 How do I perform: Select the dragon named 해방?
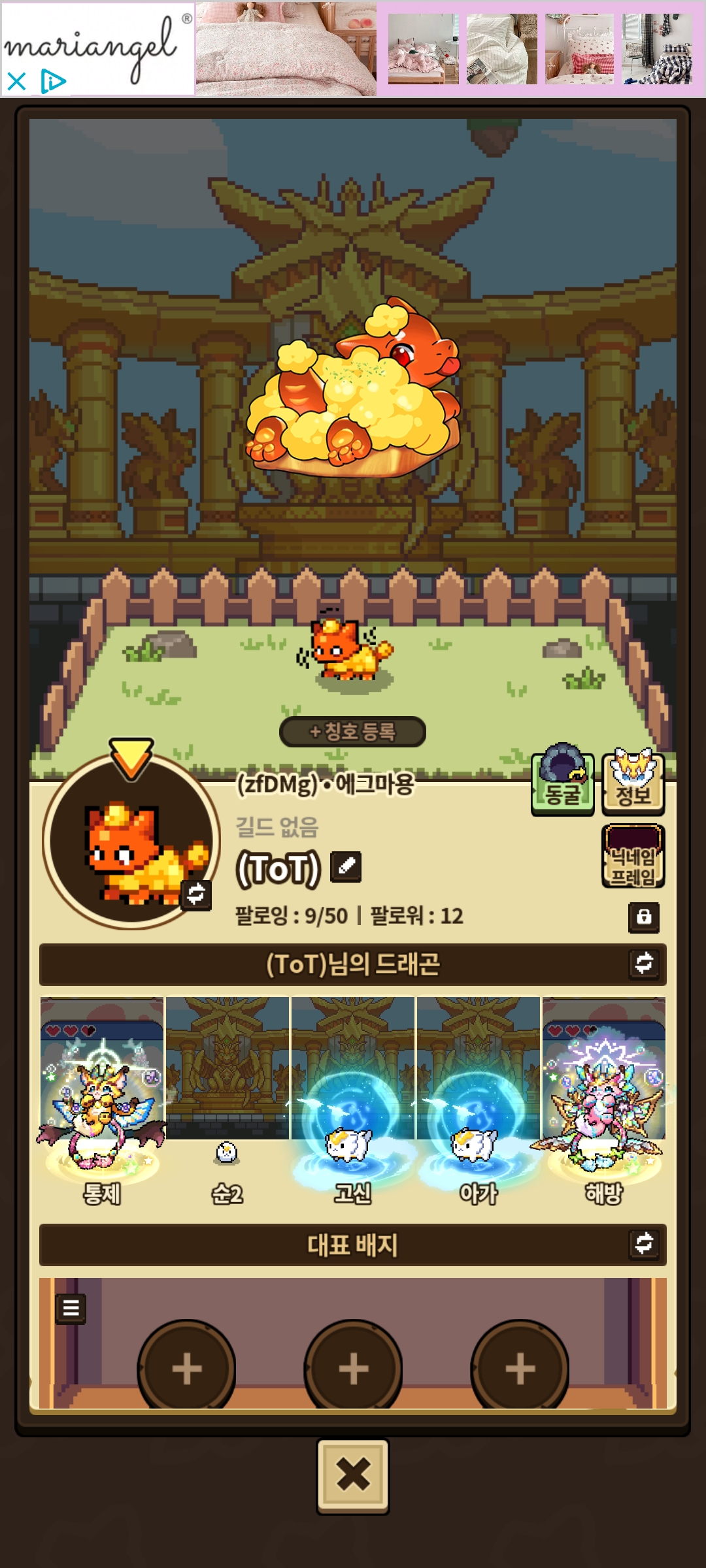tap(603, 1104)
